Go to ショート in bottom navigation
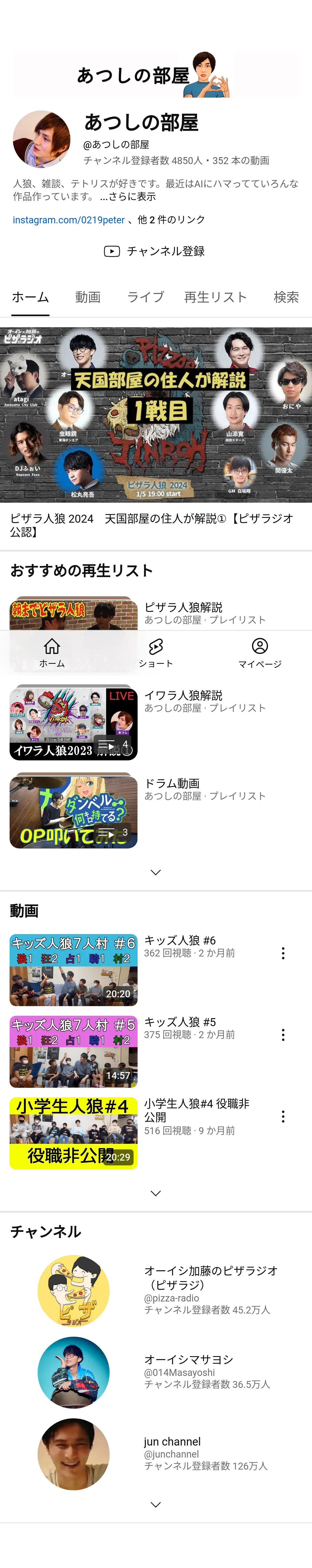Viewport: 312px width, 1568px height. tap(156, 653)
